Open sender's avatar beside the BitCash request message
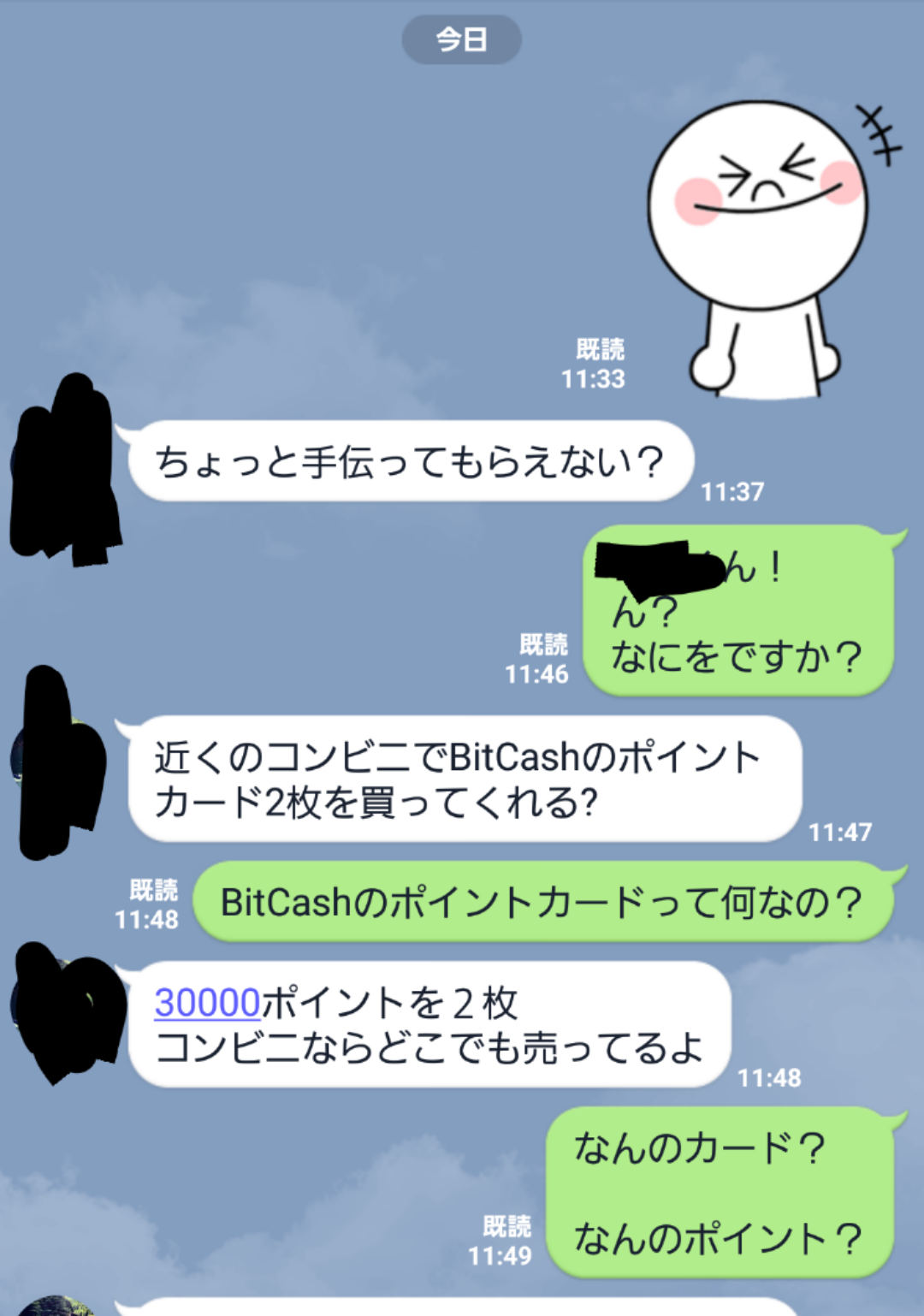Viewport: 924px width, 1316px height. coord(60,763)
